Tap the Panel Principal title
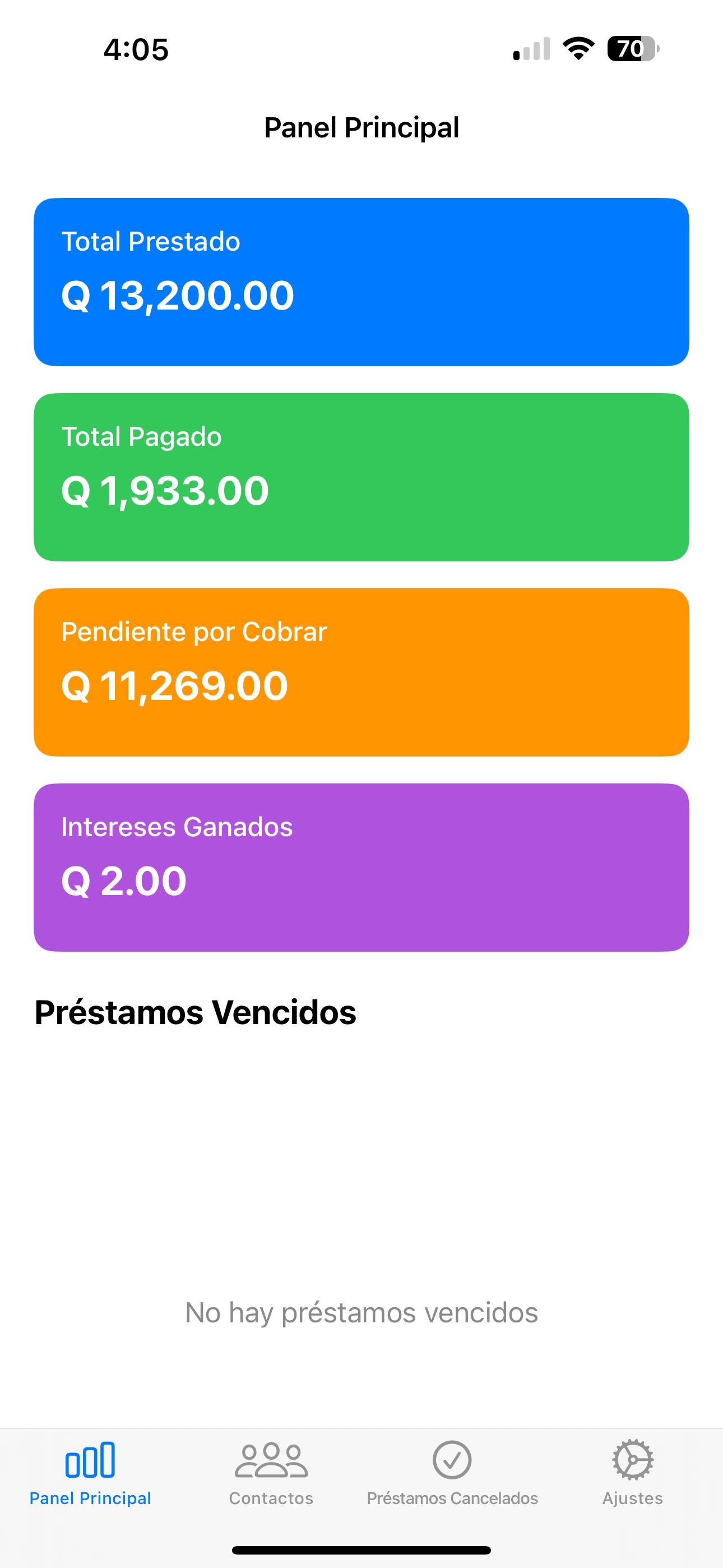 point(361,127)
